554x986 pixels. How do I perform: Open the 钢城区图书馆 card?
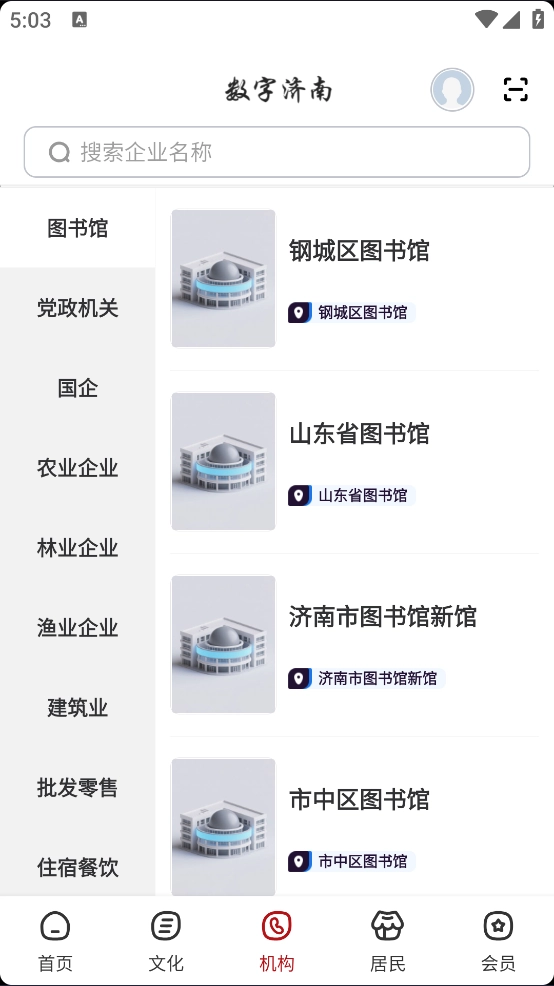tap(355, 279)
